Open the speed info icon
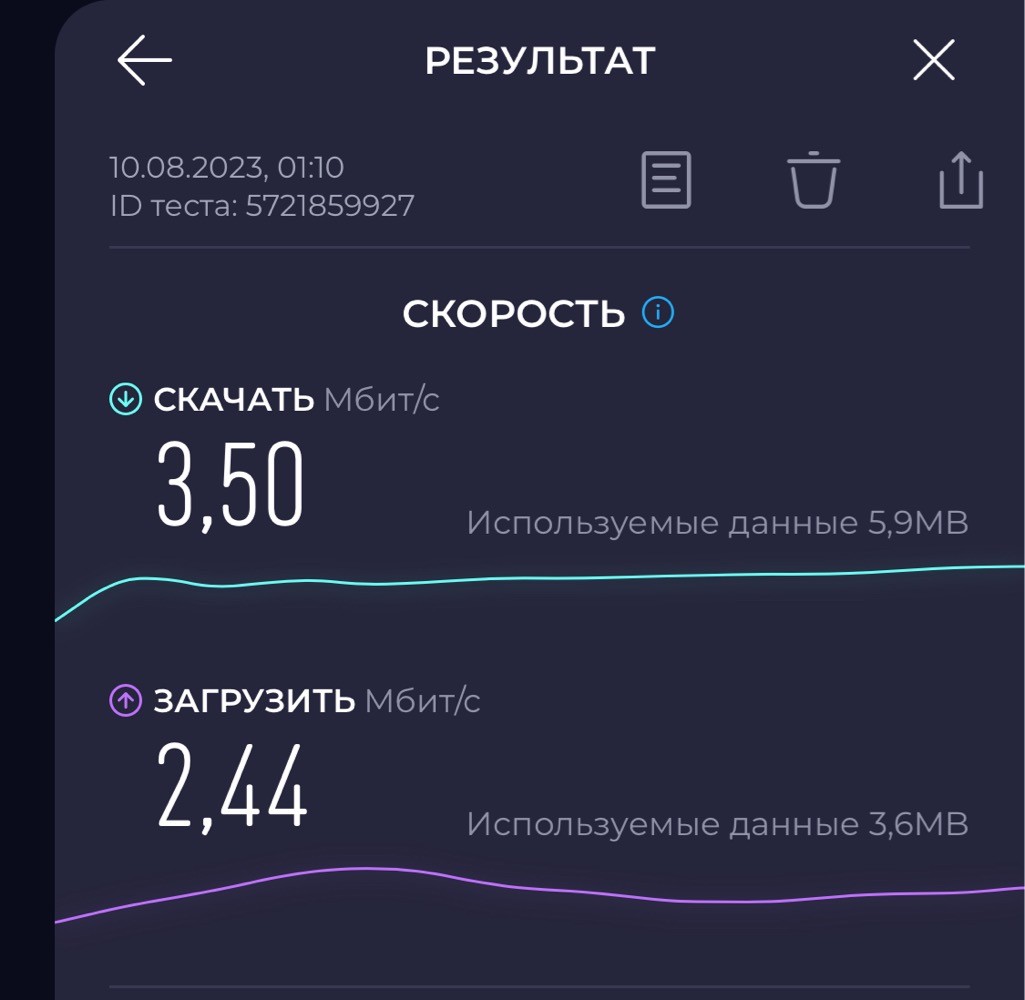This screenshot has width=1025, height=1000. pyautogui.click(x=658, y=312)
